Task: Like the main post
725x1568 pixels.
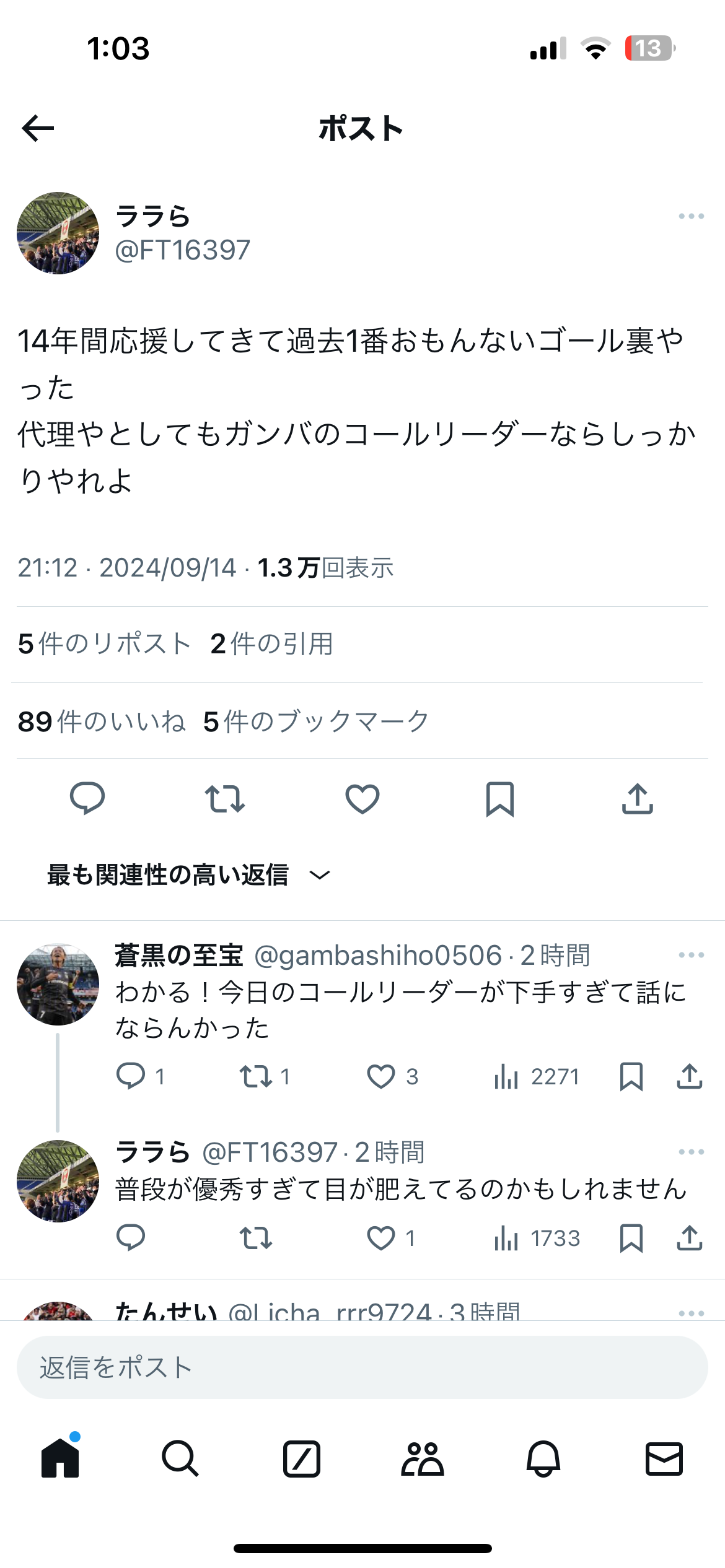Action: pos(362,798)
